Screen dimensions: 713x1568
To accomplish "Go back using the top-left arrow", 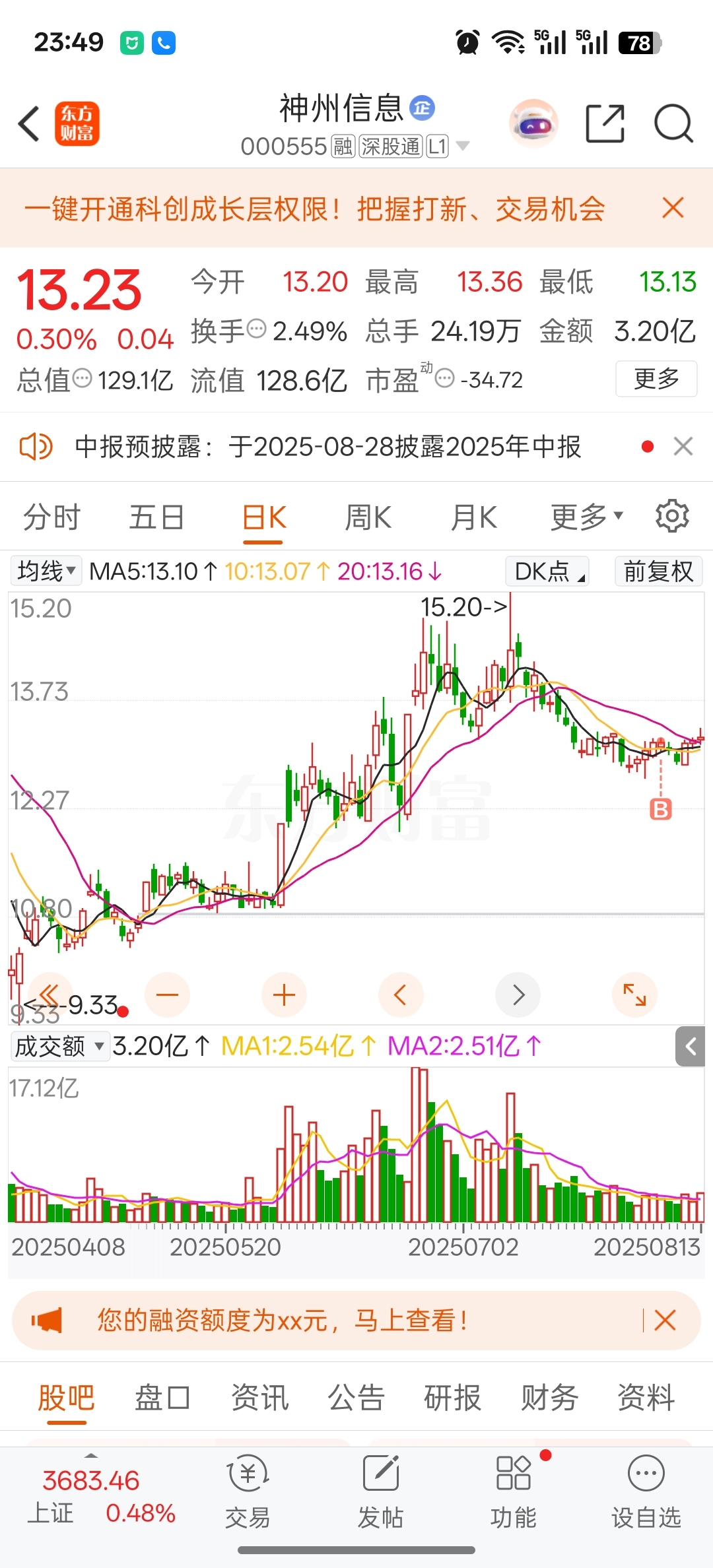I will (x=29, y=123).
